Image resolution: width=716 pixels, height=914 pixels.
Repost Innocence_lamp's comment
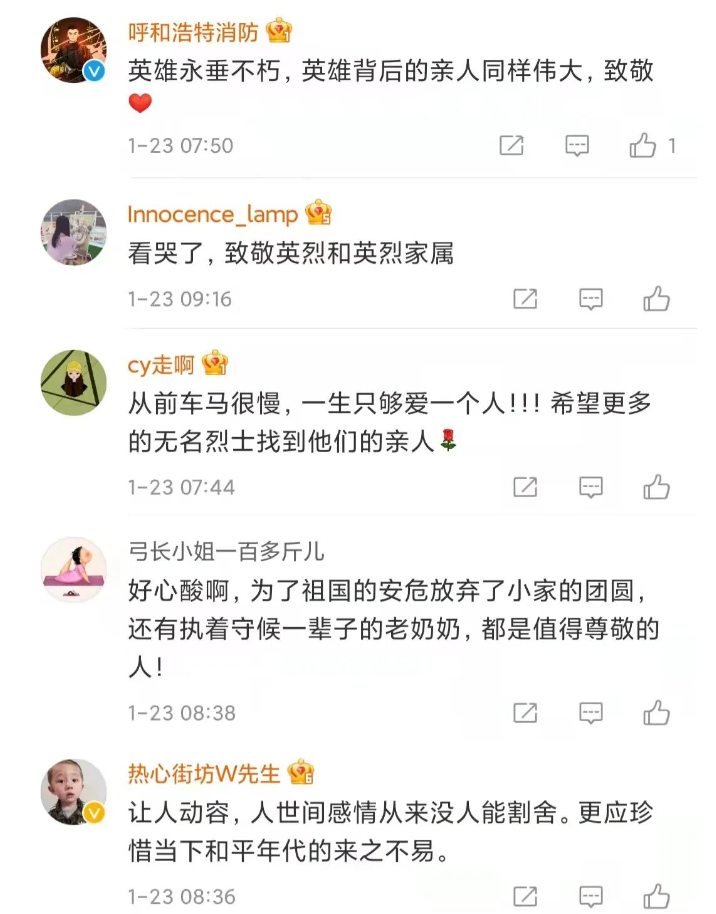pos(525,299)
